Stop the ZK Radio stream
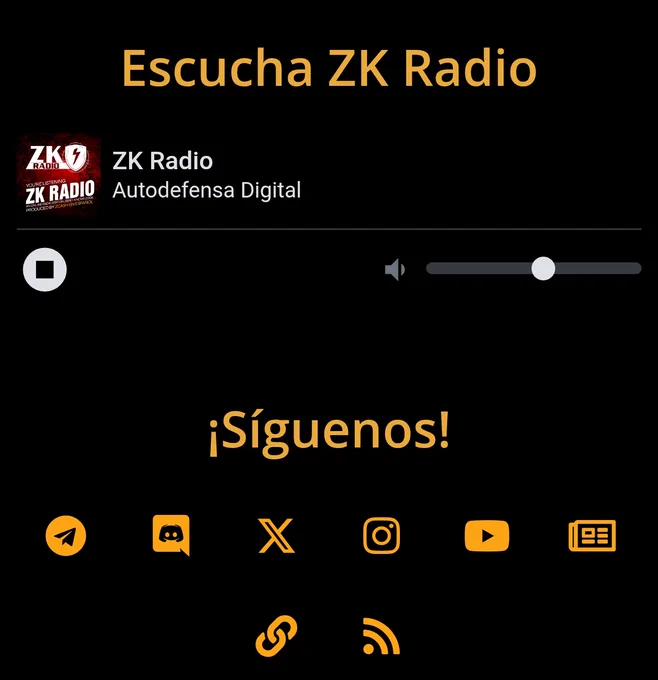Screen dimensions: 658x680 point(45,269)
